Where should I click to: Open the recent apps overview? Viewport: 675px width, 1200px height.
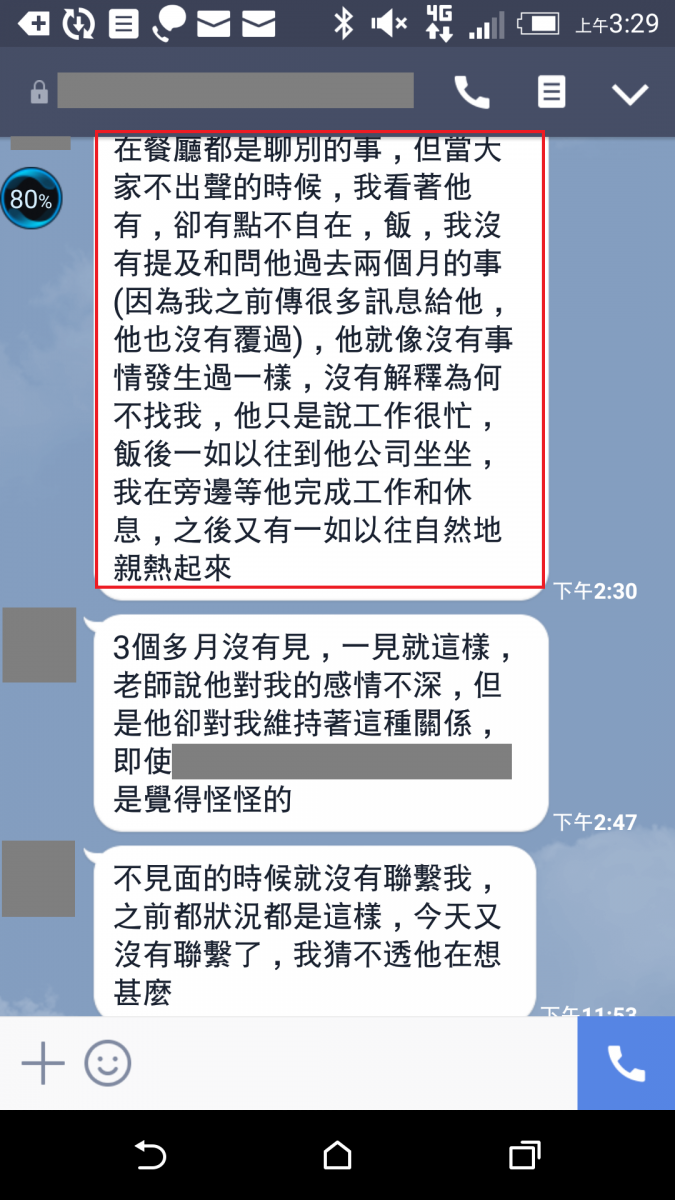click(x=524, y=1156)
